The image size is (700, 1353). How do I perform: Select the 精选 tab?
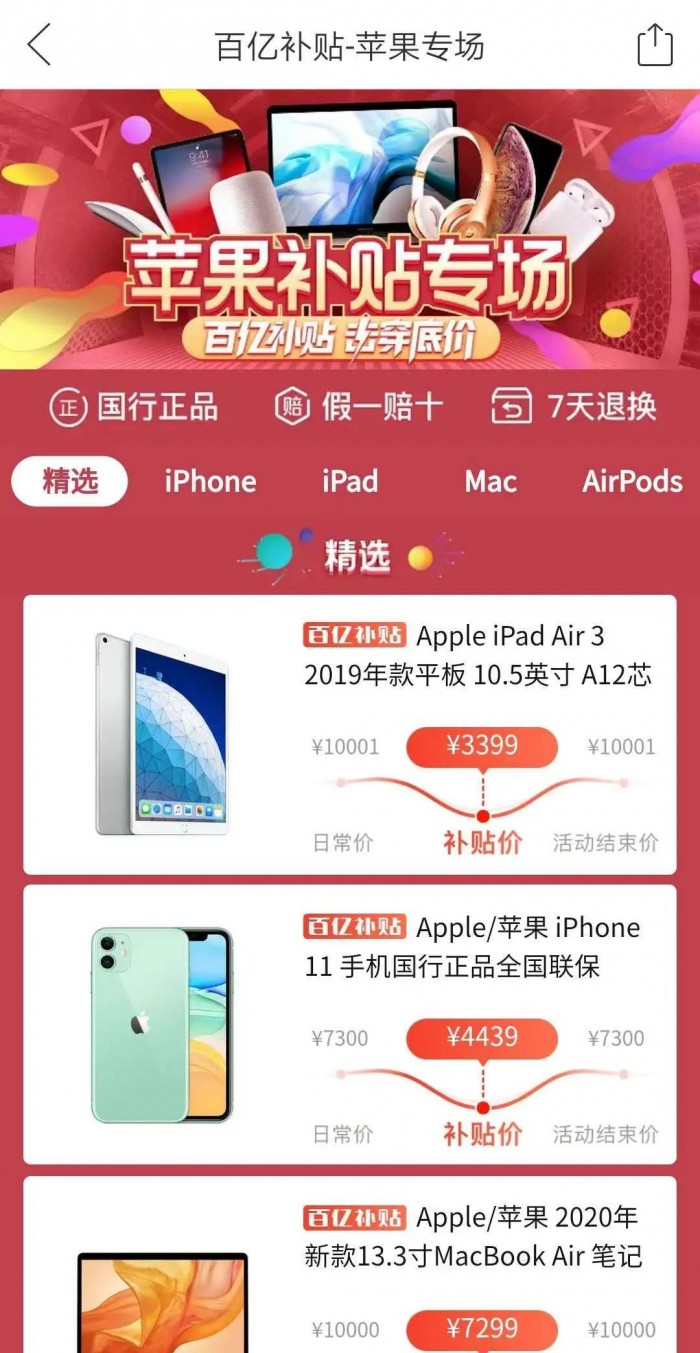pos(70,481)
